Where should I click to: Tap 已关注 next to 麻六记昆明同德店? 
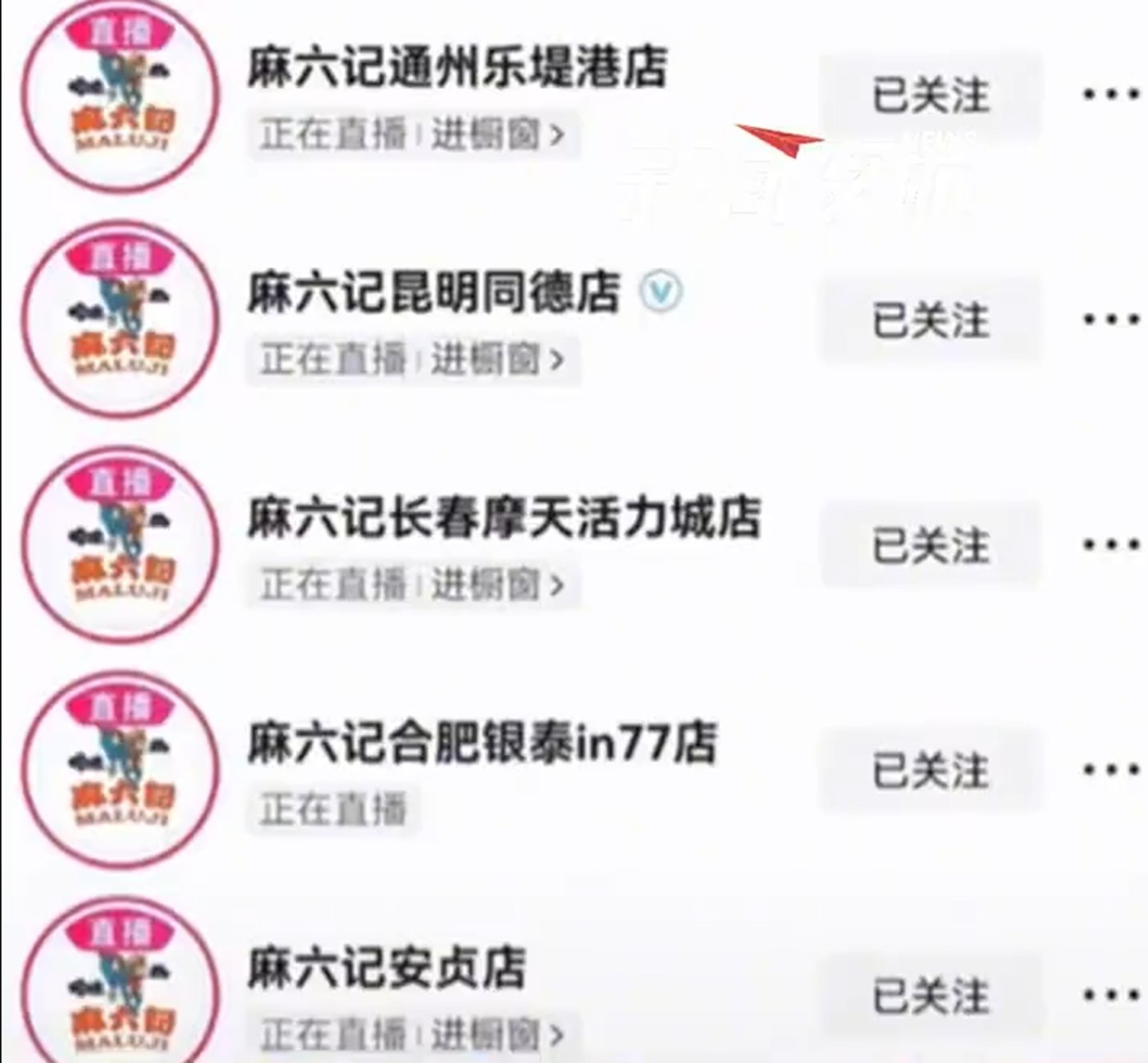931,320
